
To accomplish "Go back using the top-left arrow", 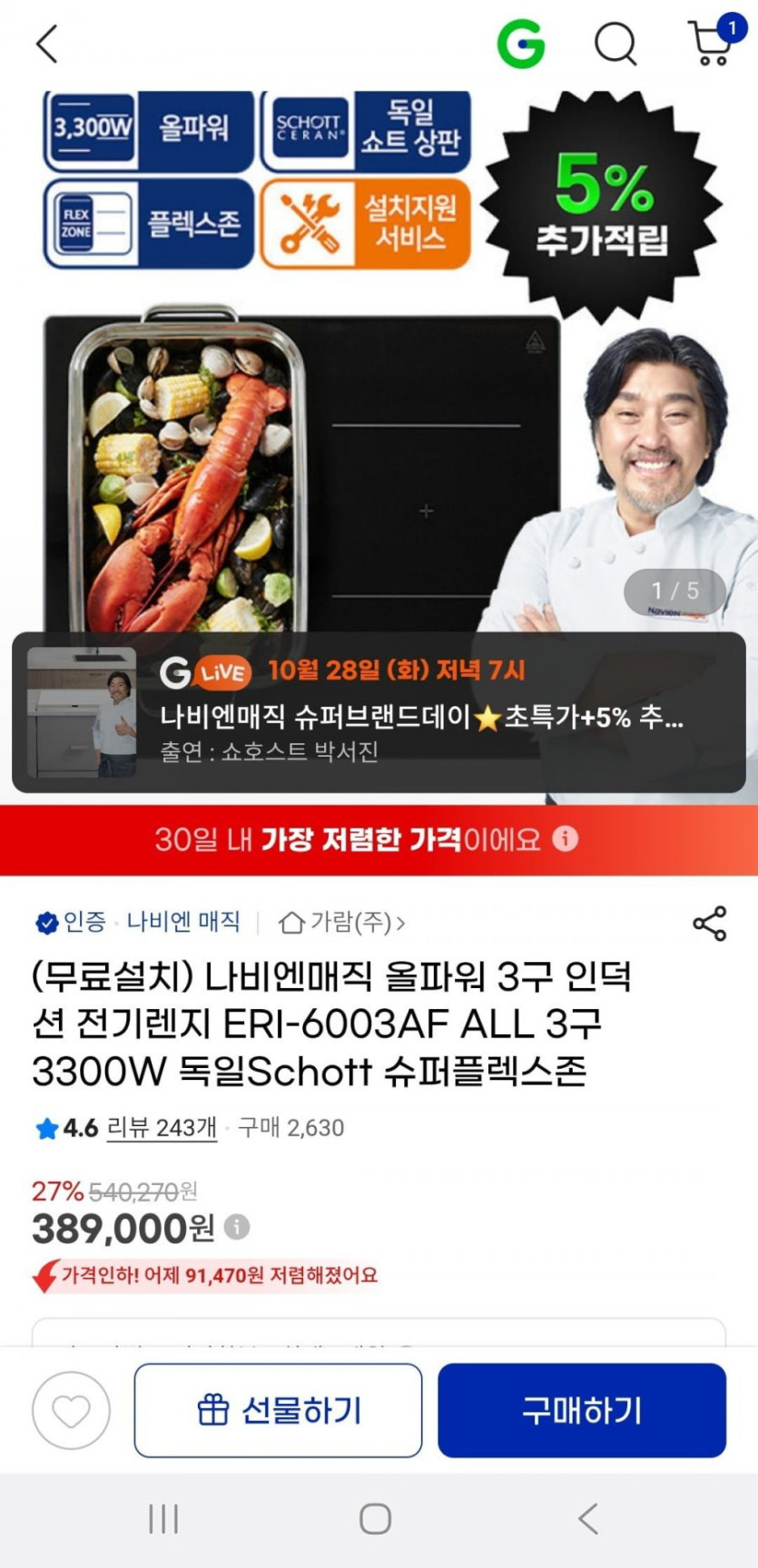I will (47, 43).
